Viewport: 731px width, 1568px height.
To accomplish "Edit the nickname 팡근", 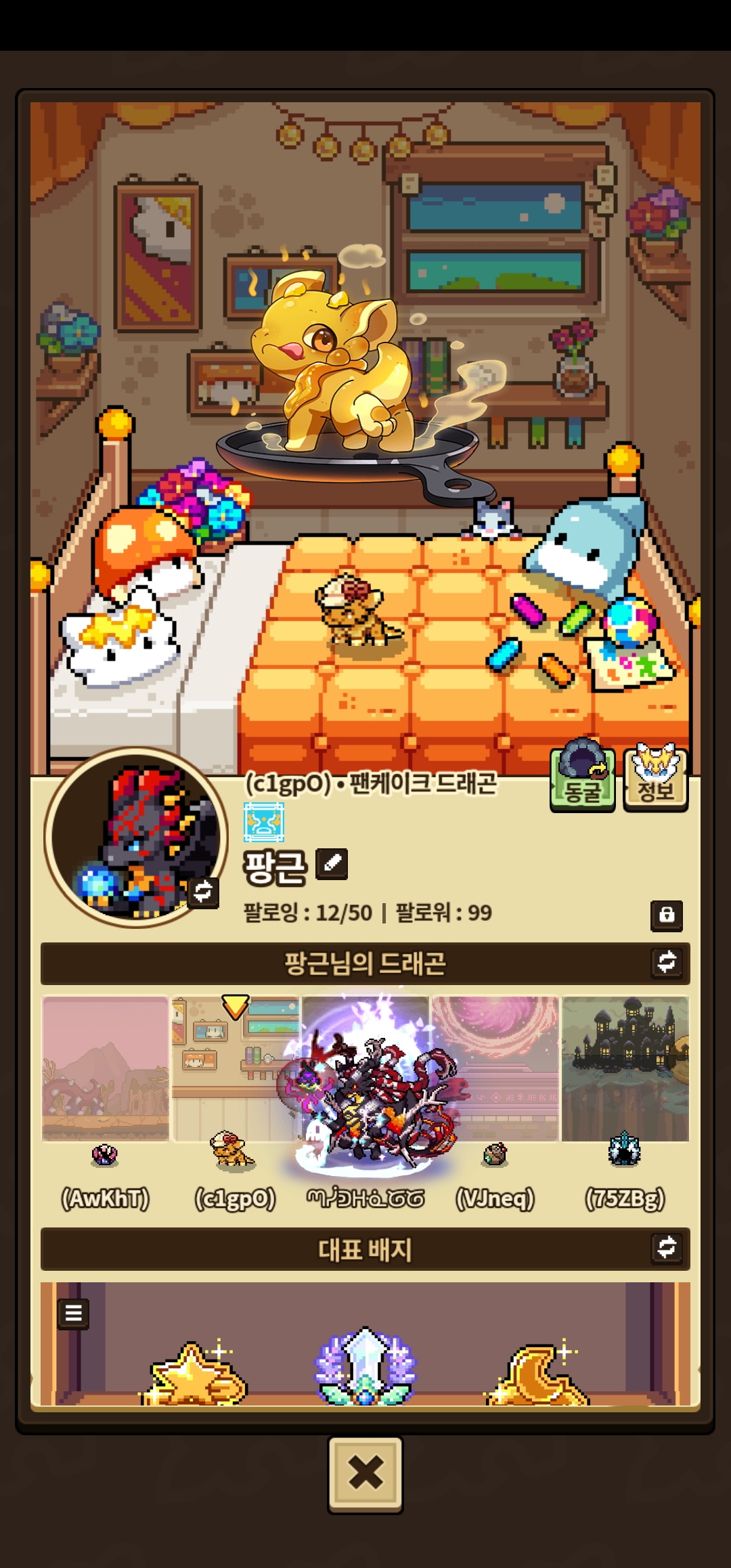I will 332,864.
